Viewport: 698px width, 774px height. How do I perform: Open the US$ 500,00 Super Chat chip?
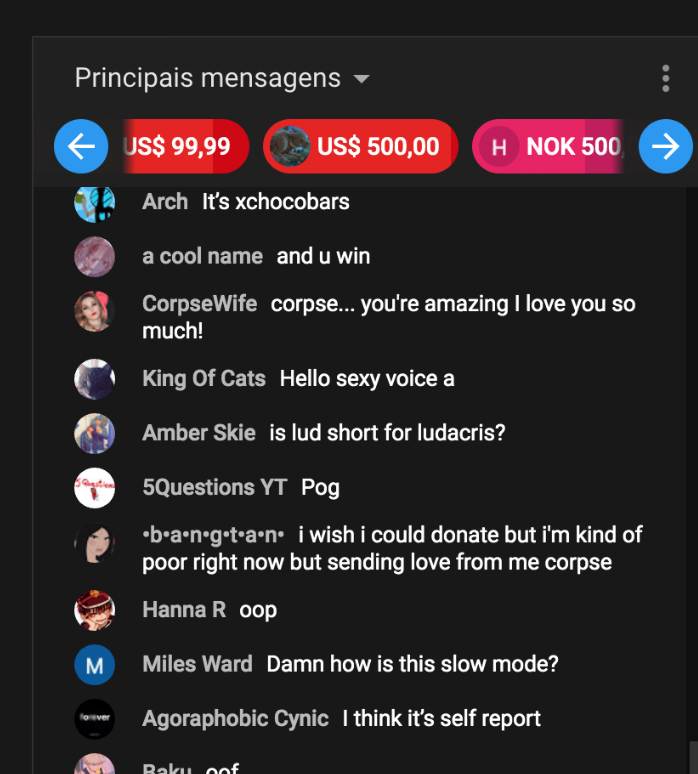(360, 147)
